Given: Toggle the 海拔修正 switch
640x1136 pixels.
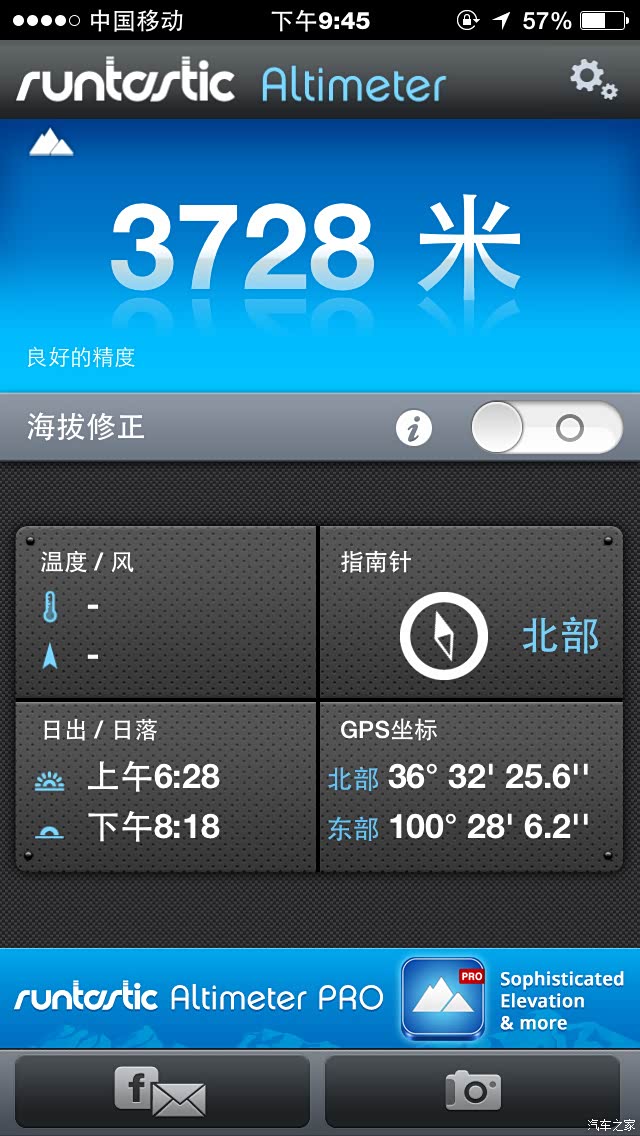Looking at the screenshot, I should pos(546,428).
